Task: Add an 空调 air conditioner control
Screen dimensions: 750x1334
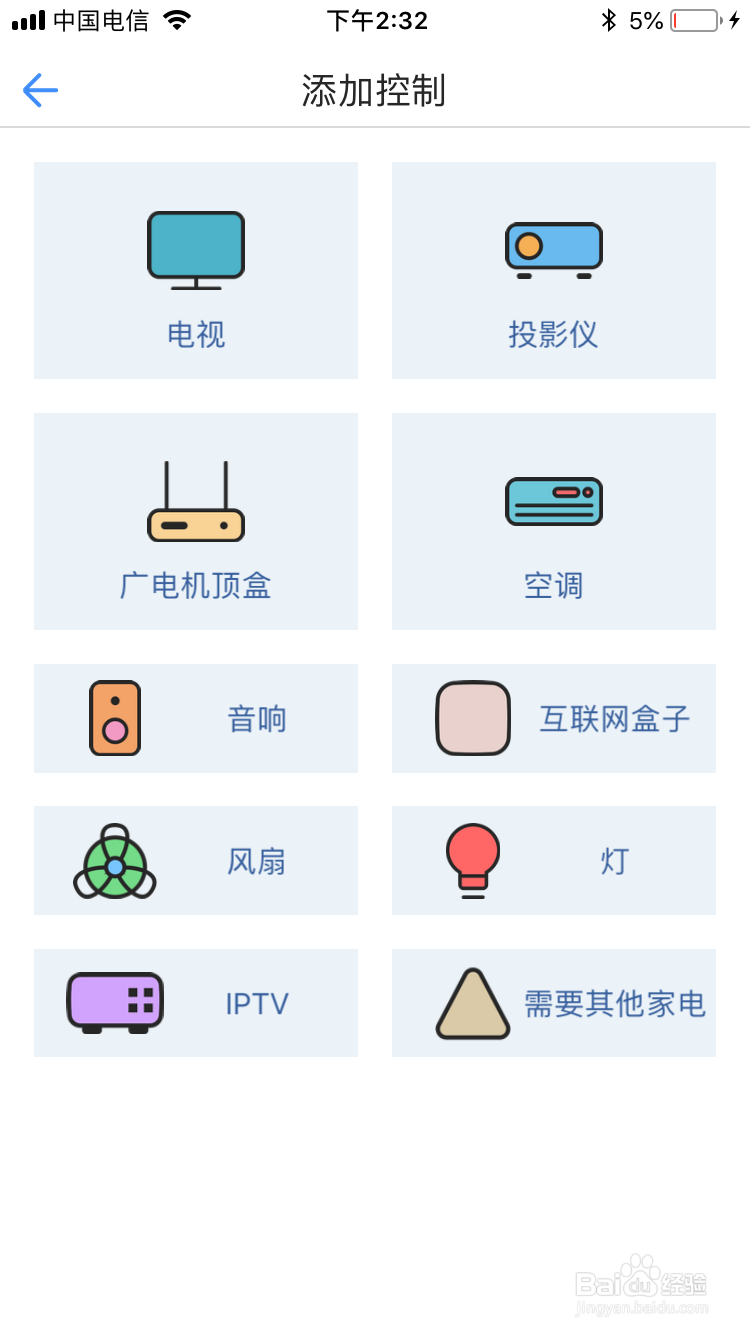Action: [553, 521]
